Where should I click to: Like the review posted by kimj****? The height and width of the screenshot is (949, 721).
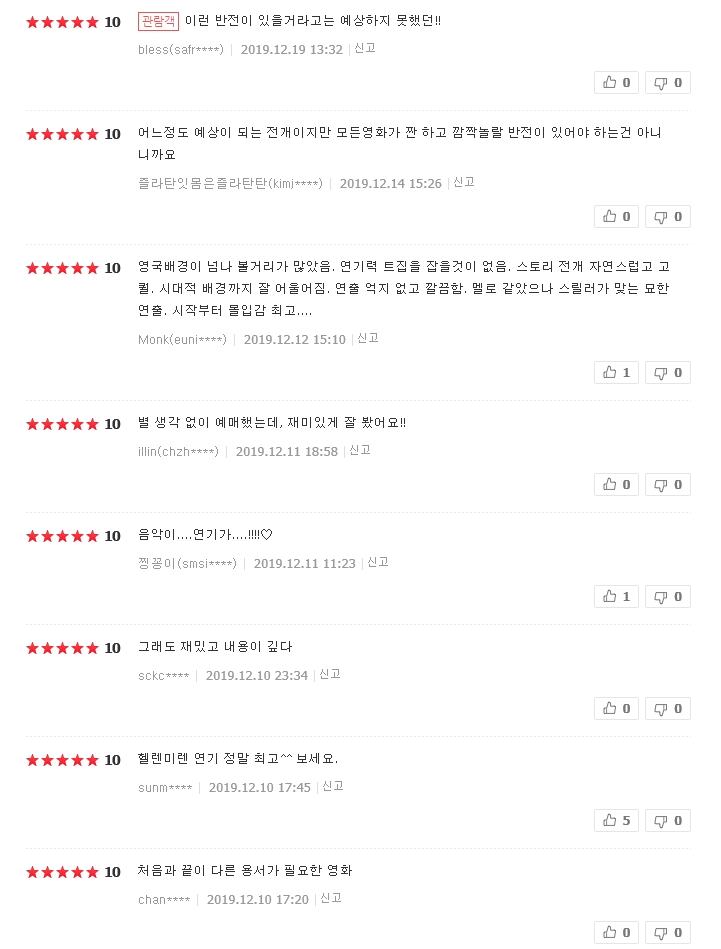tap(616, 217)
